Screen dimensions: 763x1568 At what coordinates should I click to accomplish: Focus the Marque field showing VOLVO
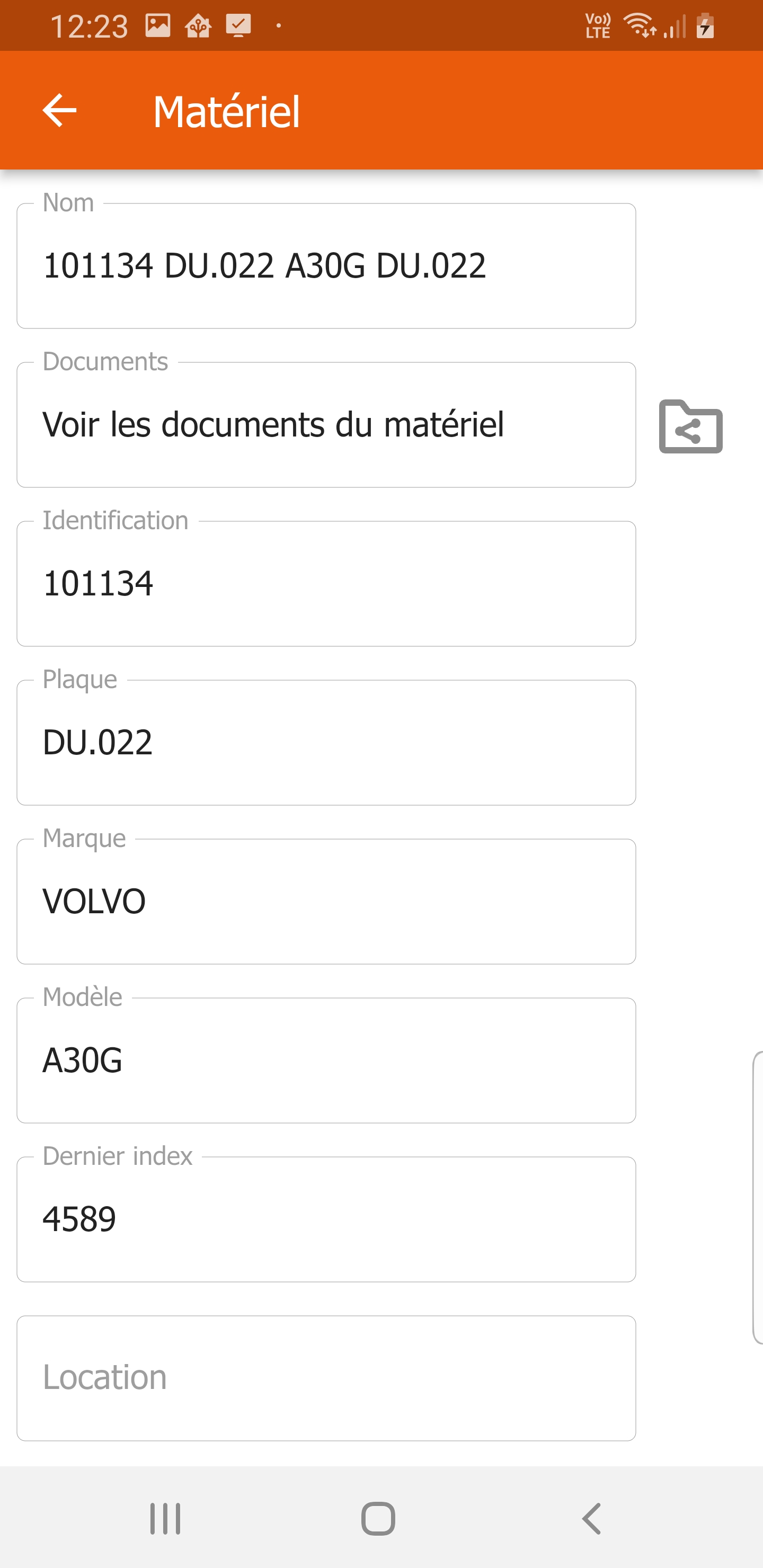coord(326,902)
